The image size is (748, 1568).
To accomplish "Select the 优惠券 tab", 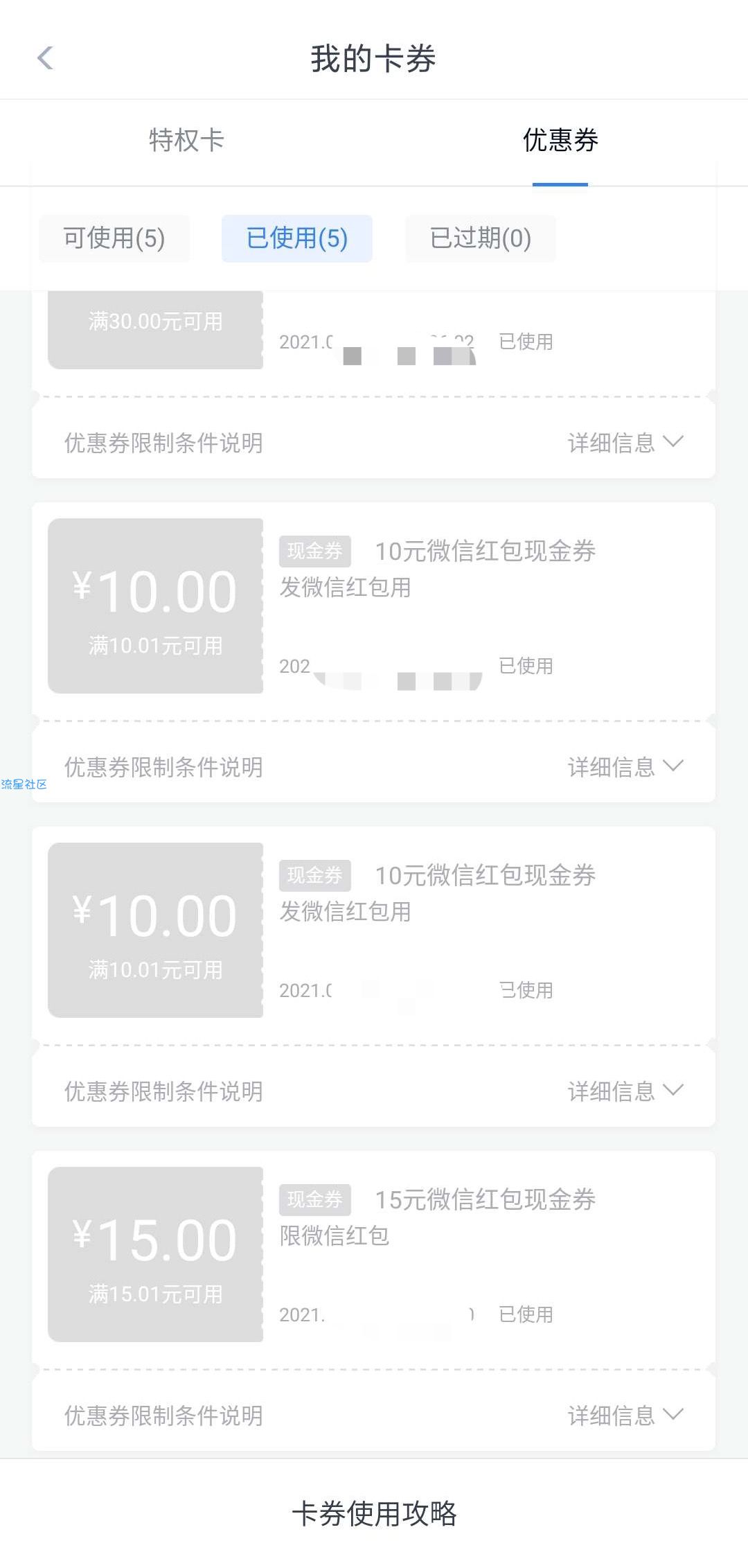I will [x=560, y=140].
